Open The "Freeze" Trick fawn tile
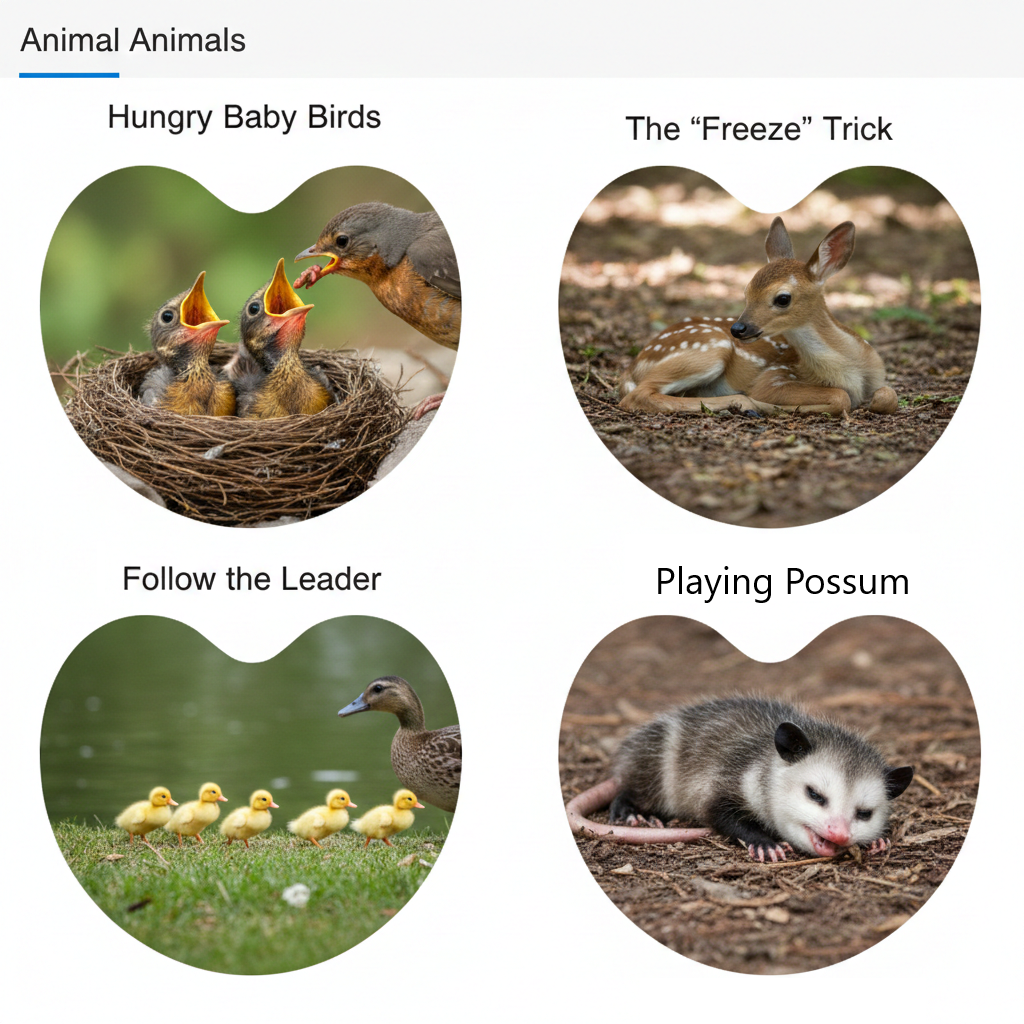Image resolution: width=1024 pixels, height=1024 pixels. coord(769,350)
